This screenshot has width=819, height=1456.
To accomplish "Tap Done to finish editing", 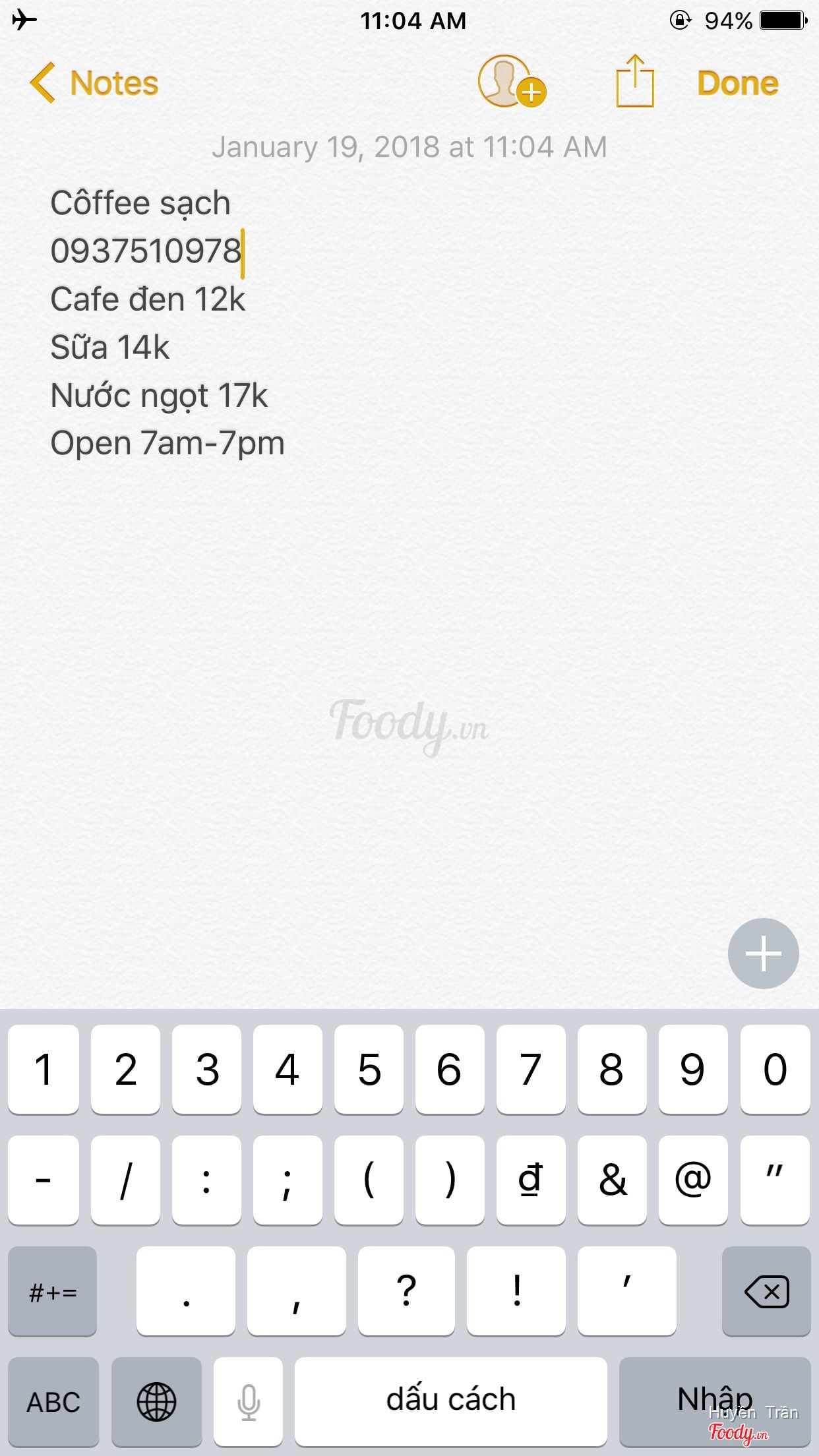I will tap(737, 84).
